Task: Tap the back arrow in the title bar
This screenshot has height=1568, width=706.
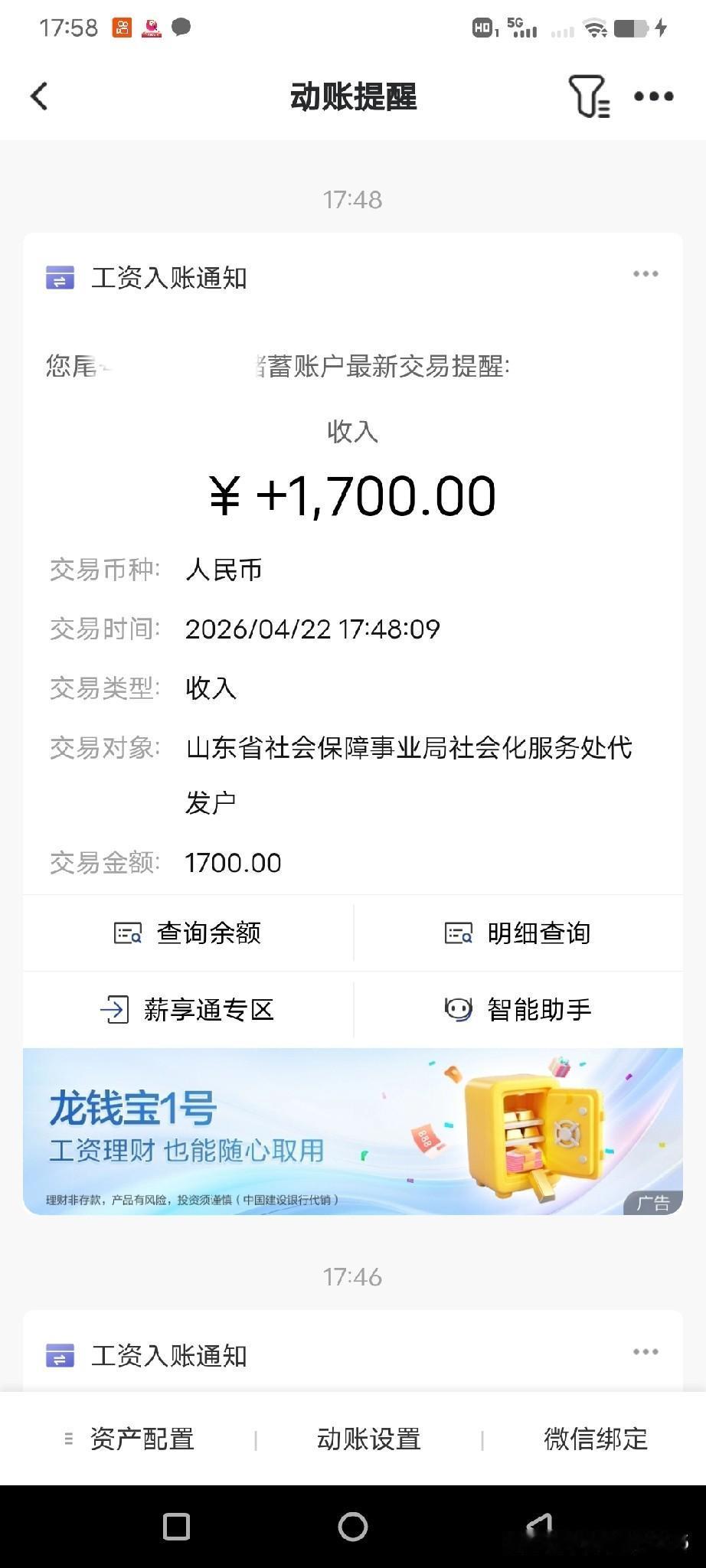Action: [40, 96]
